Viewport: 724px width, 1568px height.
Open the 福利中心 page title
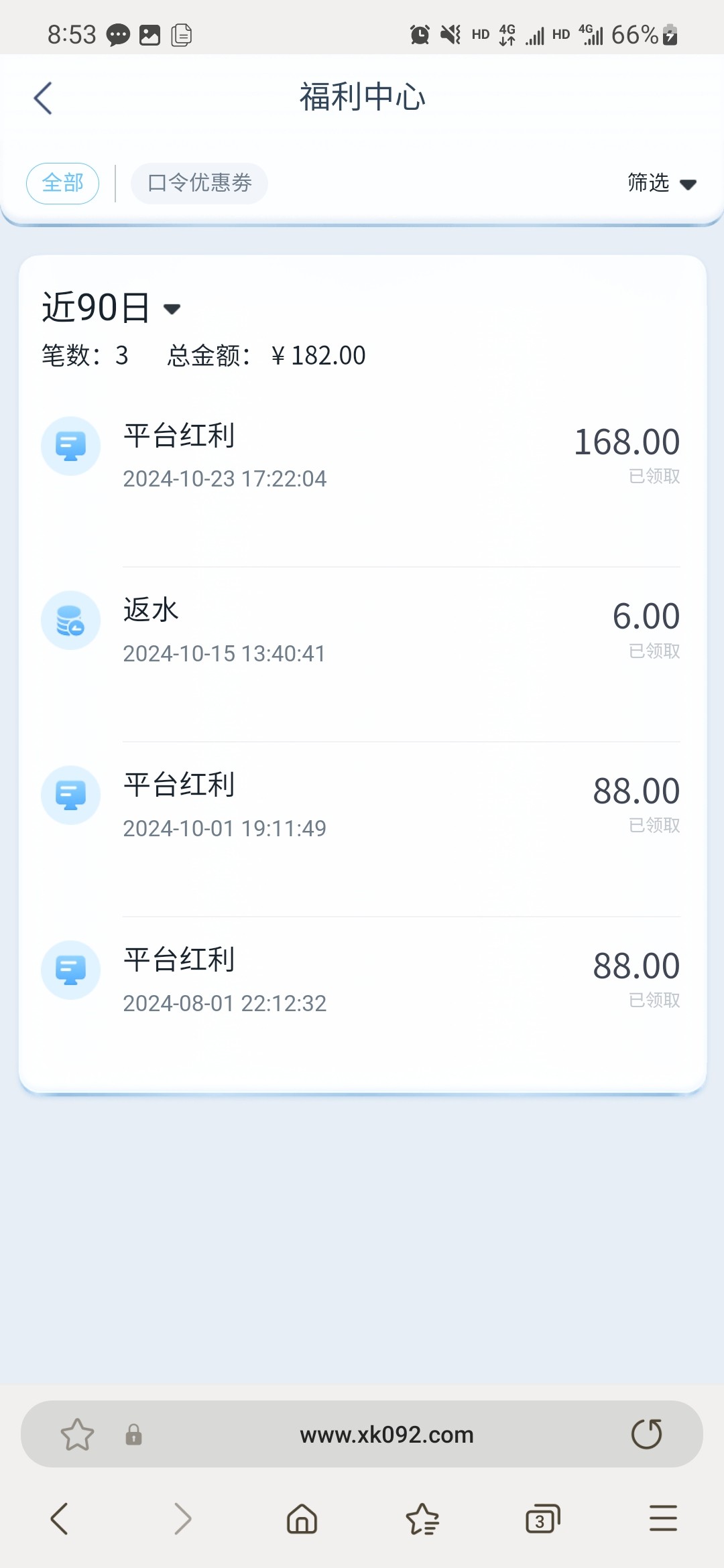click(x=362, y=97)
